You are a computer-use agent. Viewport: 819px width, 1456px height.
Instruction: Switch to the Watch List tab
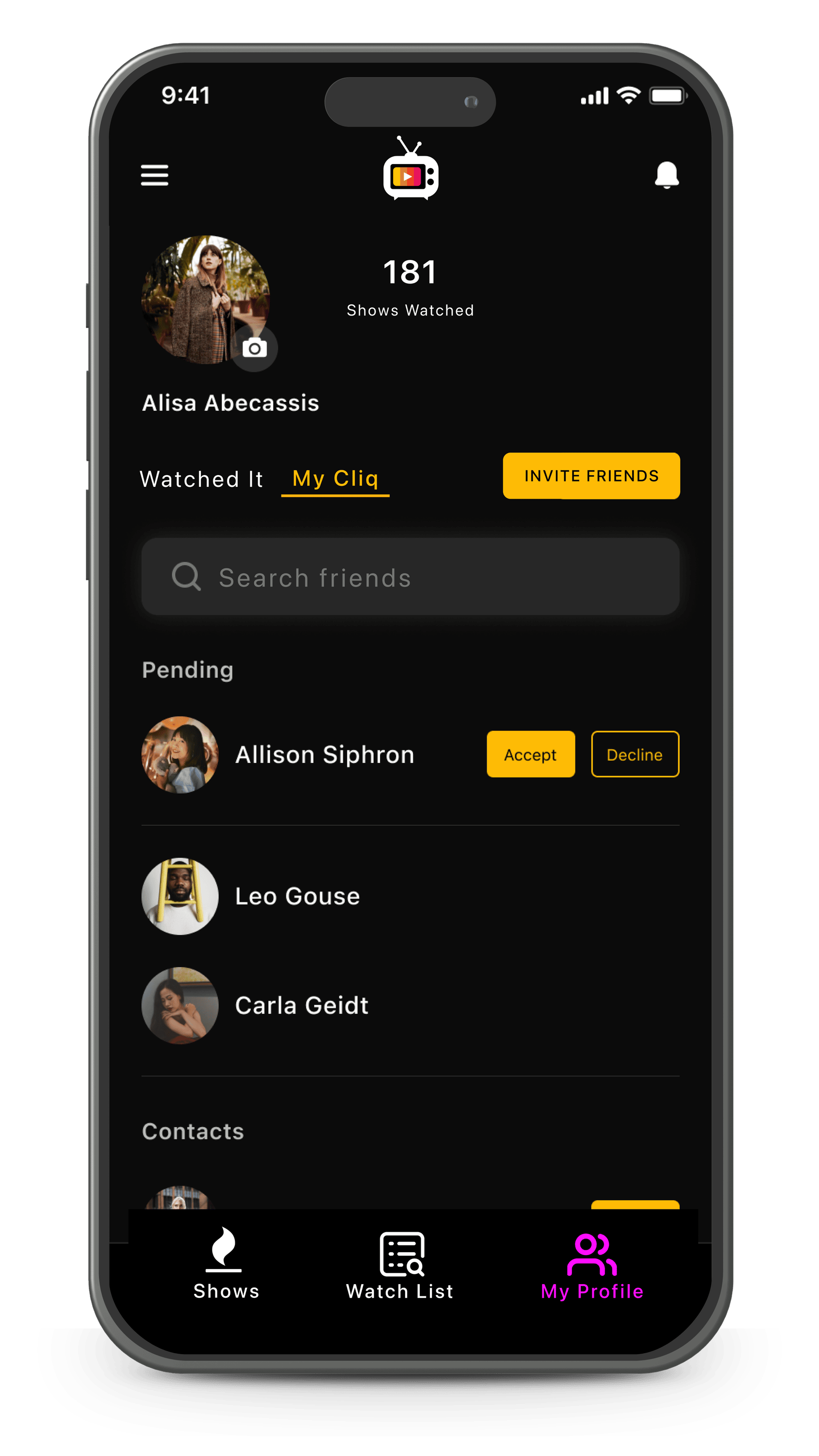point(400,1266)
